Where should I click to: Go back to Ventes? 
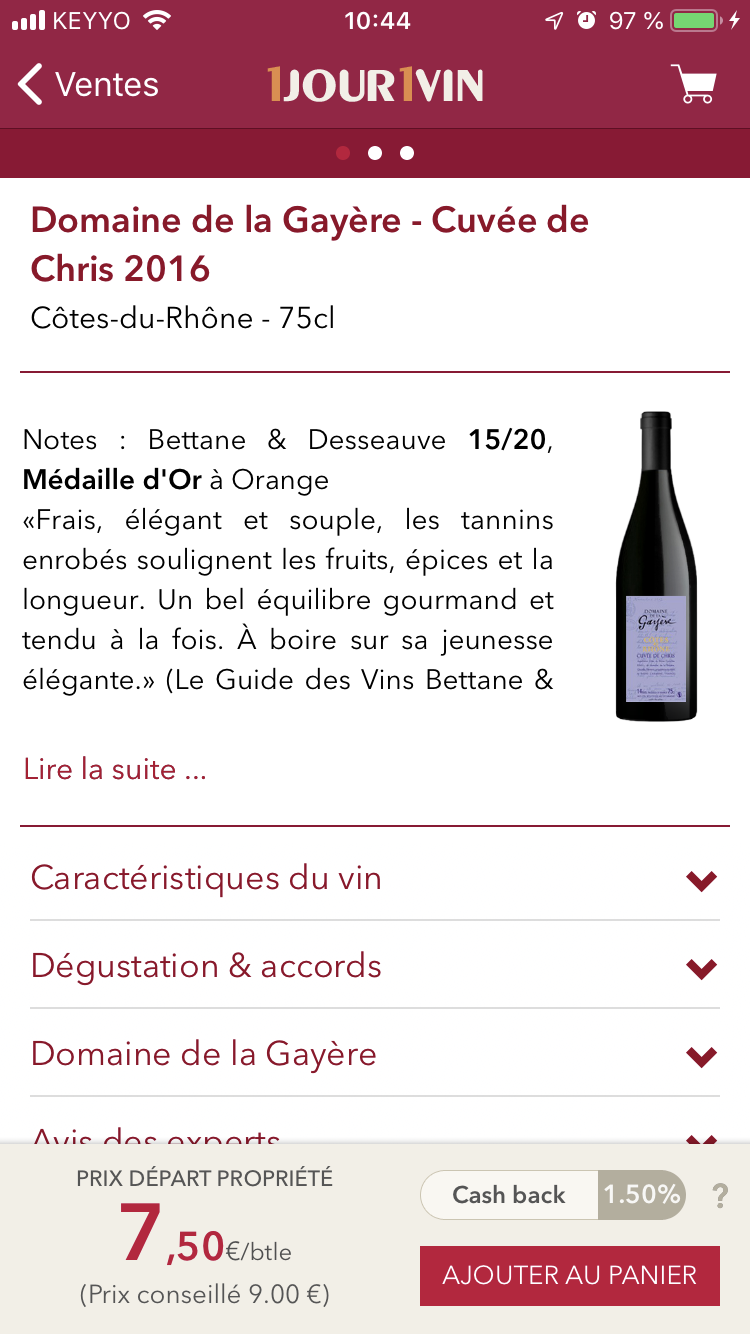click(x=88, y=85)
